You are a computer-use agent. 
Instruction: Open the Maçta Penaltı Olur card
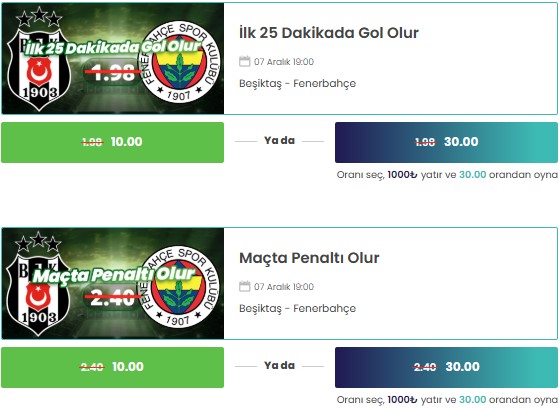click(279, 283)
